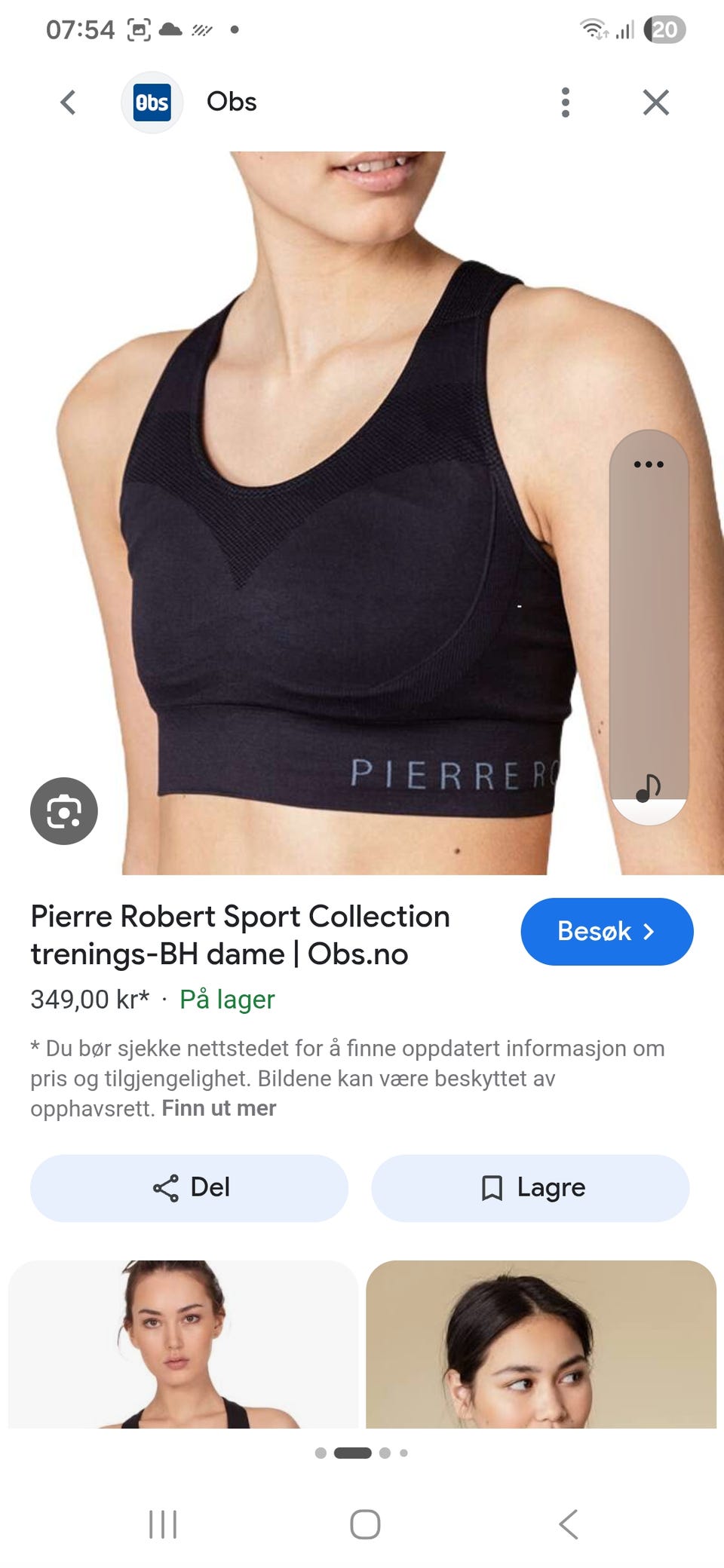Save the image with Lagre

[x=530, y=1188]
